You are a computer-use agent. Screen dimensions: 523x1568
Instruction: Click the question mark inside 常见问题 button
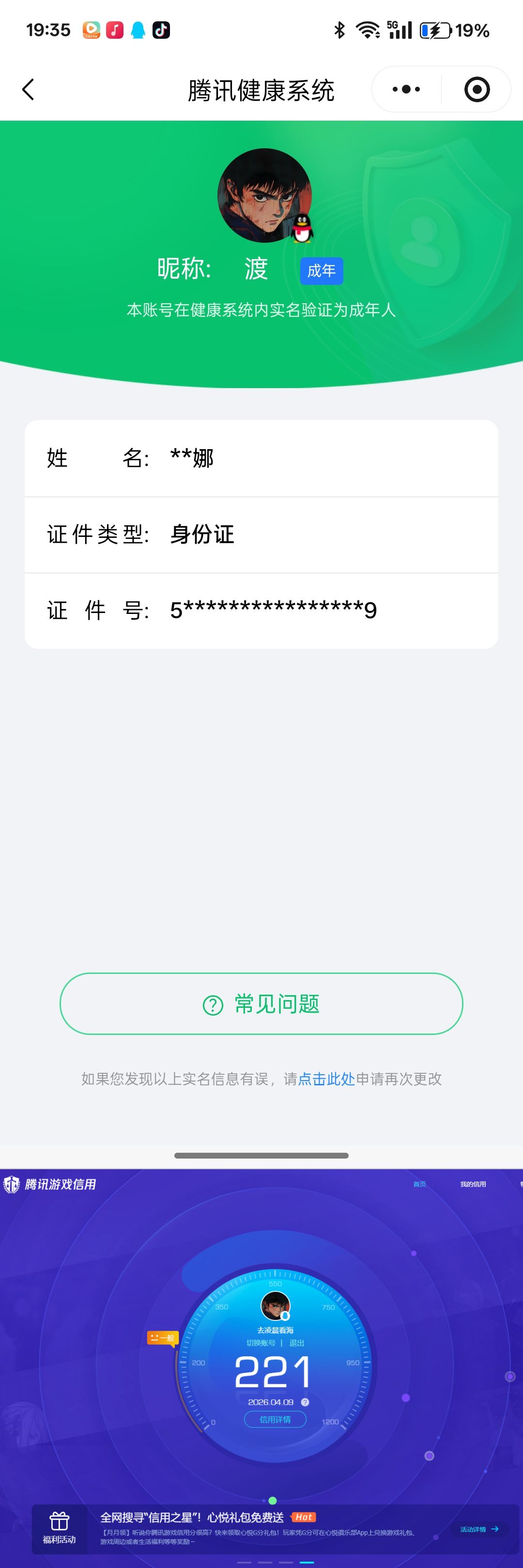[x=212, y=1004]
